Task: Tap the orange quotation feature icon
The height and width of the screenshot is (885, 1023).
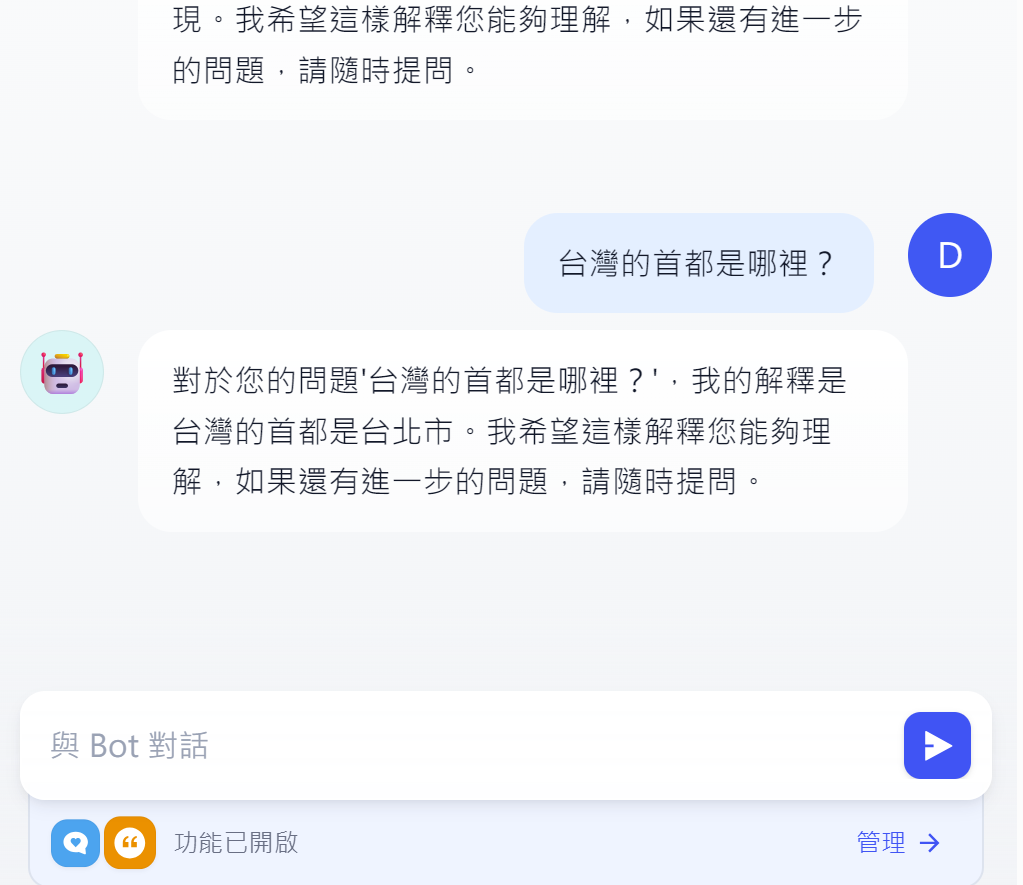Action: 130,843
